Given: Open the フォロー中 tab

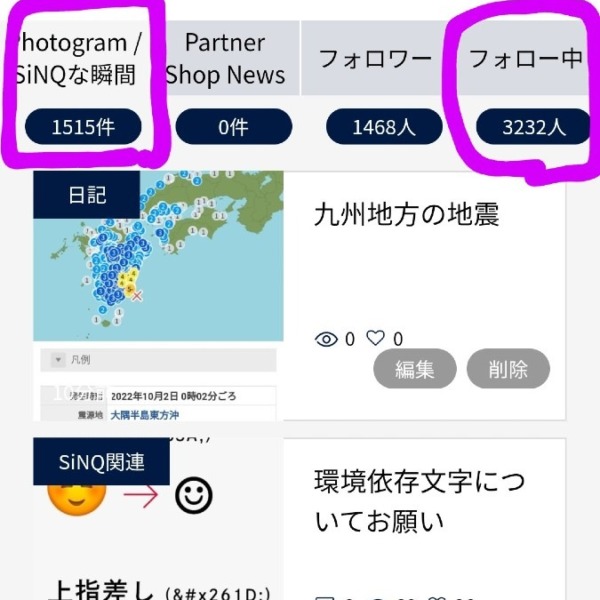Looking at the screenshot, I should [x=525, y=60].
